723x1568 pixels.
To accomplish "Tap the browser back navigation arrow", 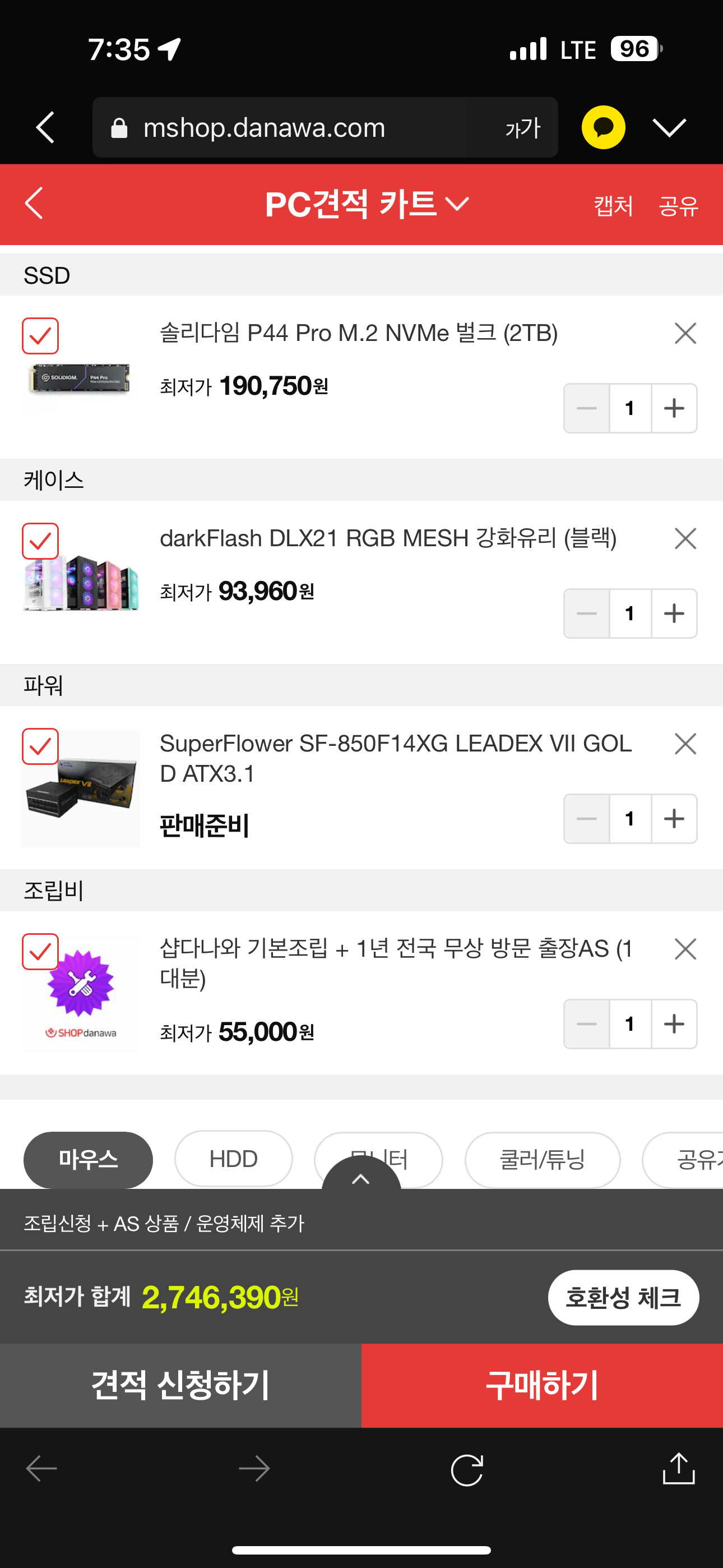I will [40, 1468].
